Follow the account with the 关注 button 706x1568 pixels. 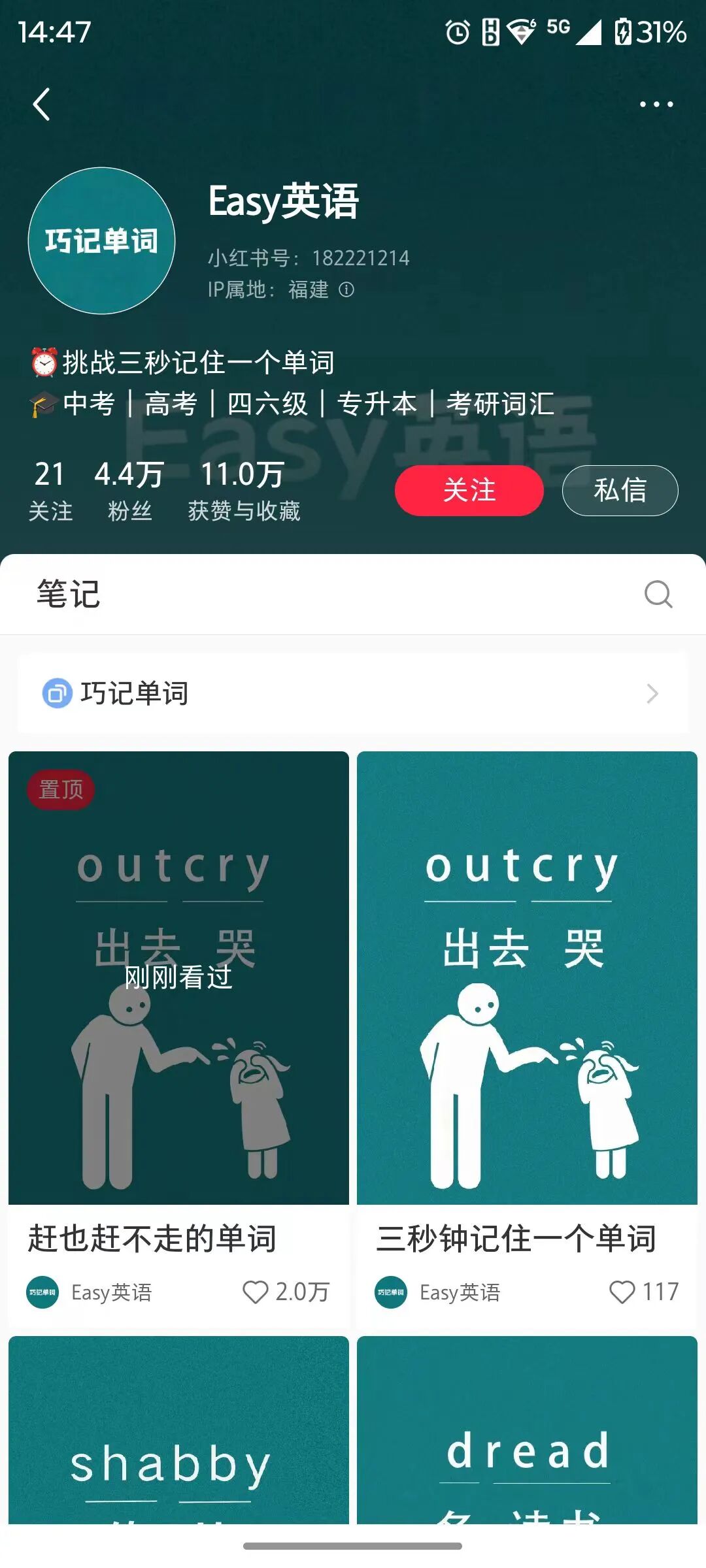click(x=469, y=490)
